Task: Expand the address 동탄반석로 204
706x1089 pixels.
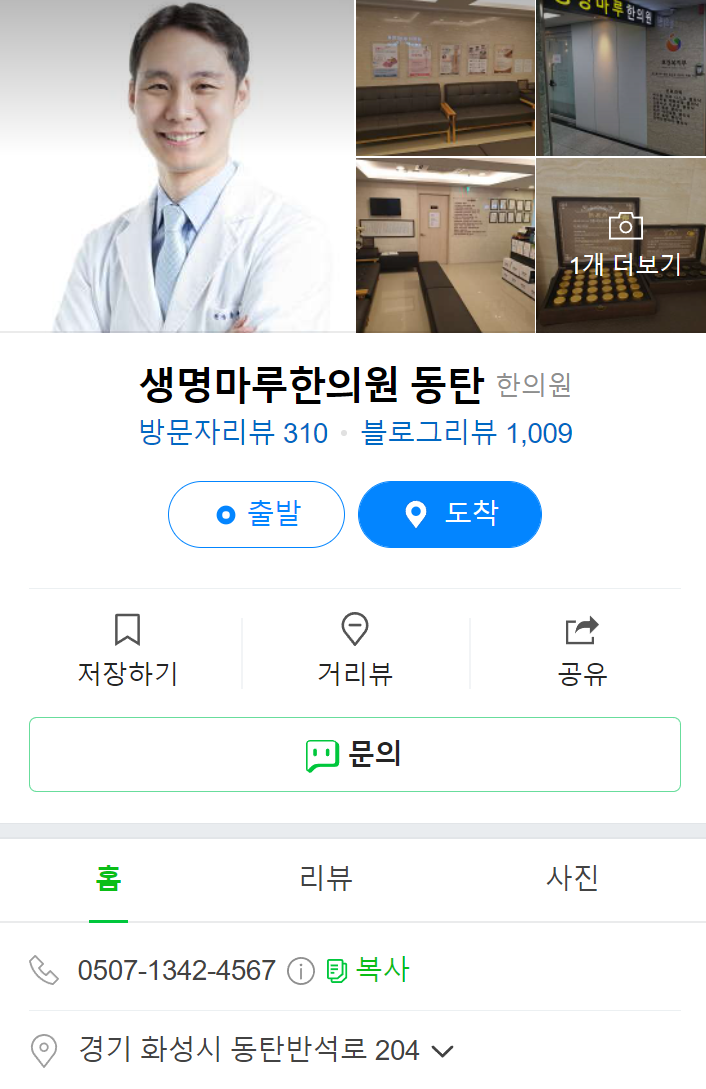Action: click(x=442, y=1051)
